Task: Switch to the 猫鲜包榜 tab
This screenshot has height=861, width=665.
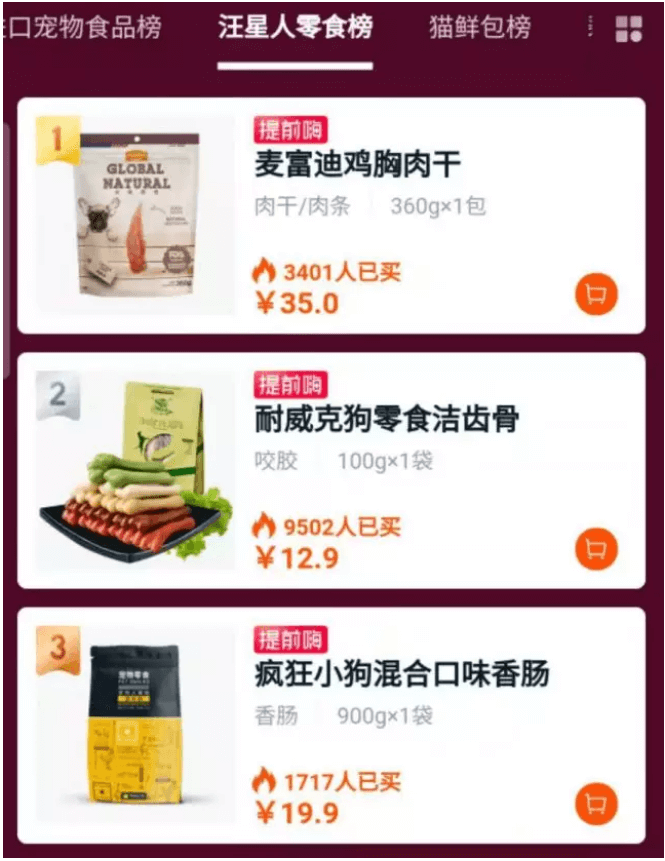Action: [480, 27]
